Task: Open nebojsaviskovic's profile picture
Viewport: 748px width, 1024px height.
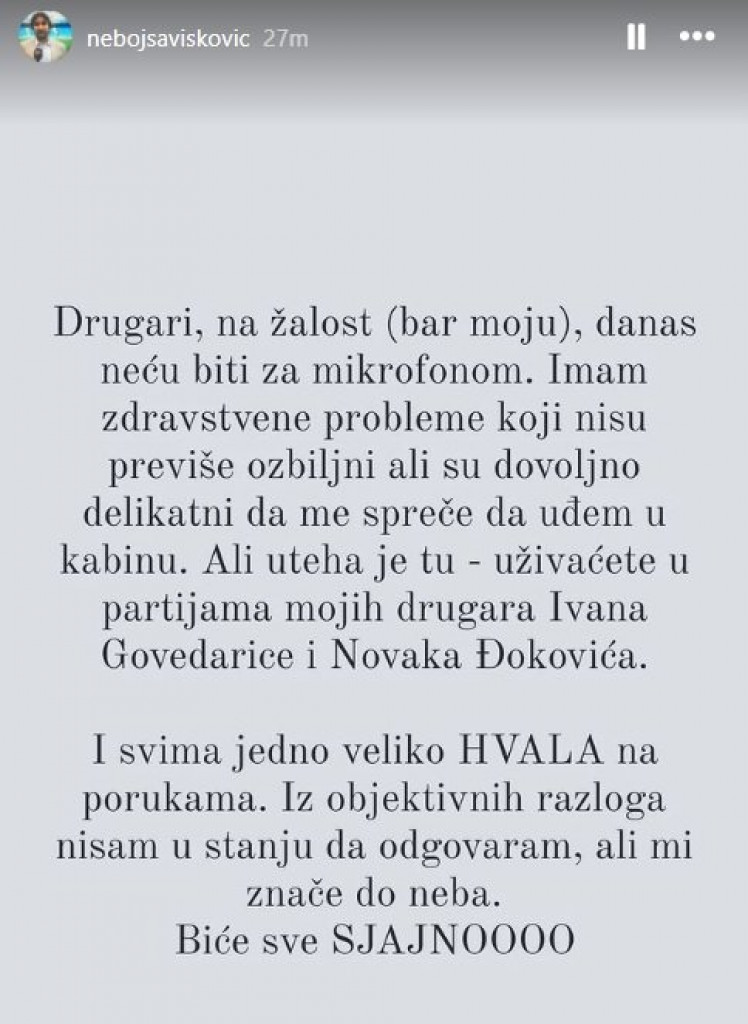Action: [x=45, y=38]
